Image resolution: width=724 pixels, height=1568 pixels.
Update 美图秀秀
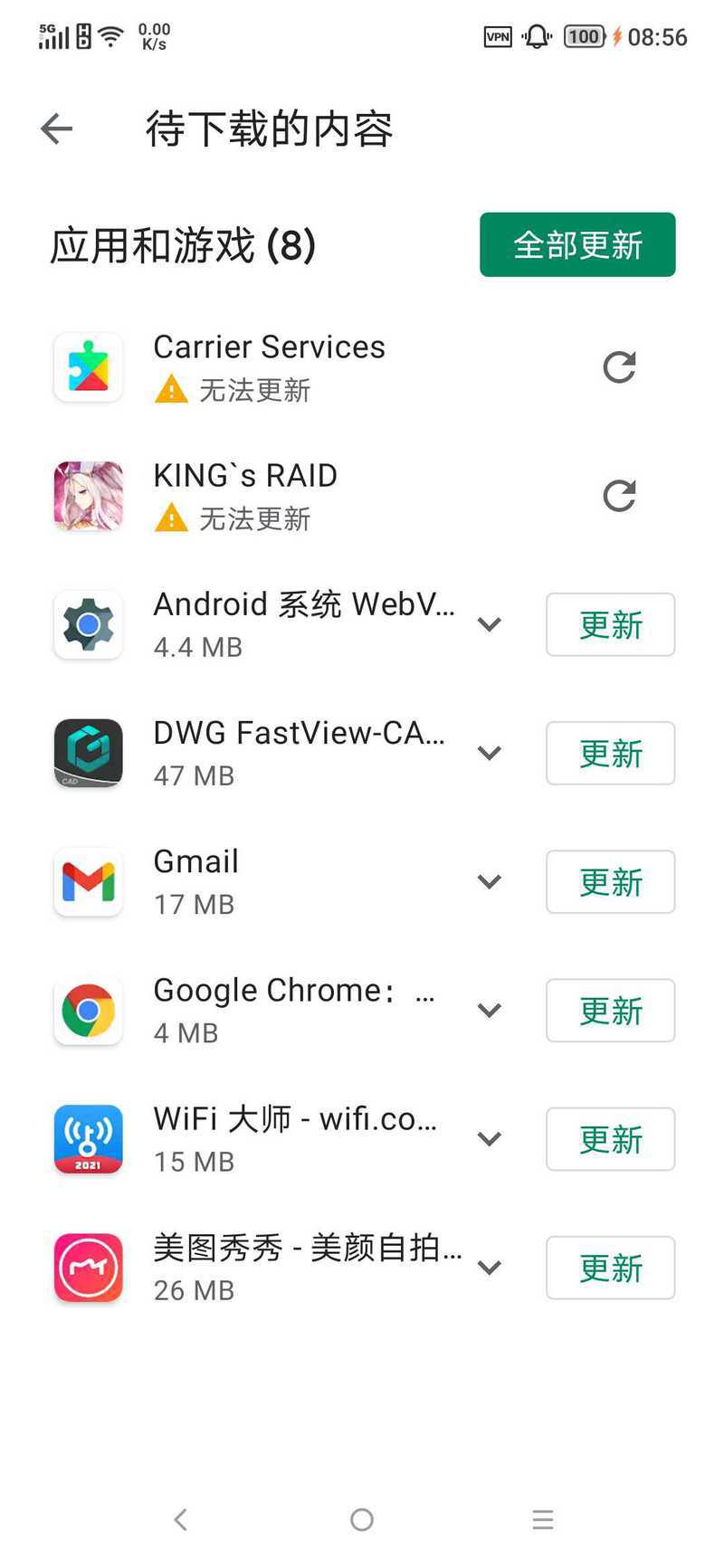[610, 1267]
